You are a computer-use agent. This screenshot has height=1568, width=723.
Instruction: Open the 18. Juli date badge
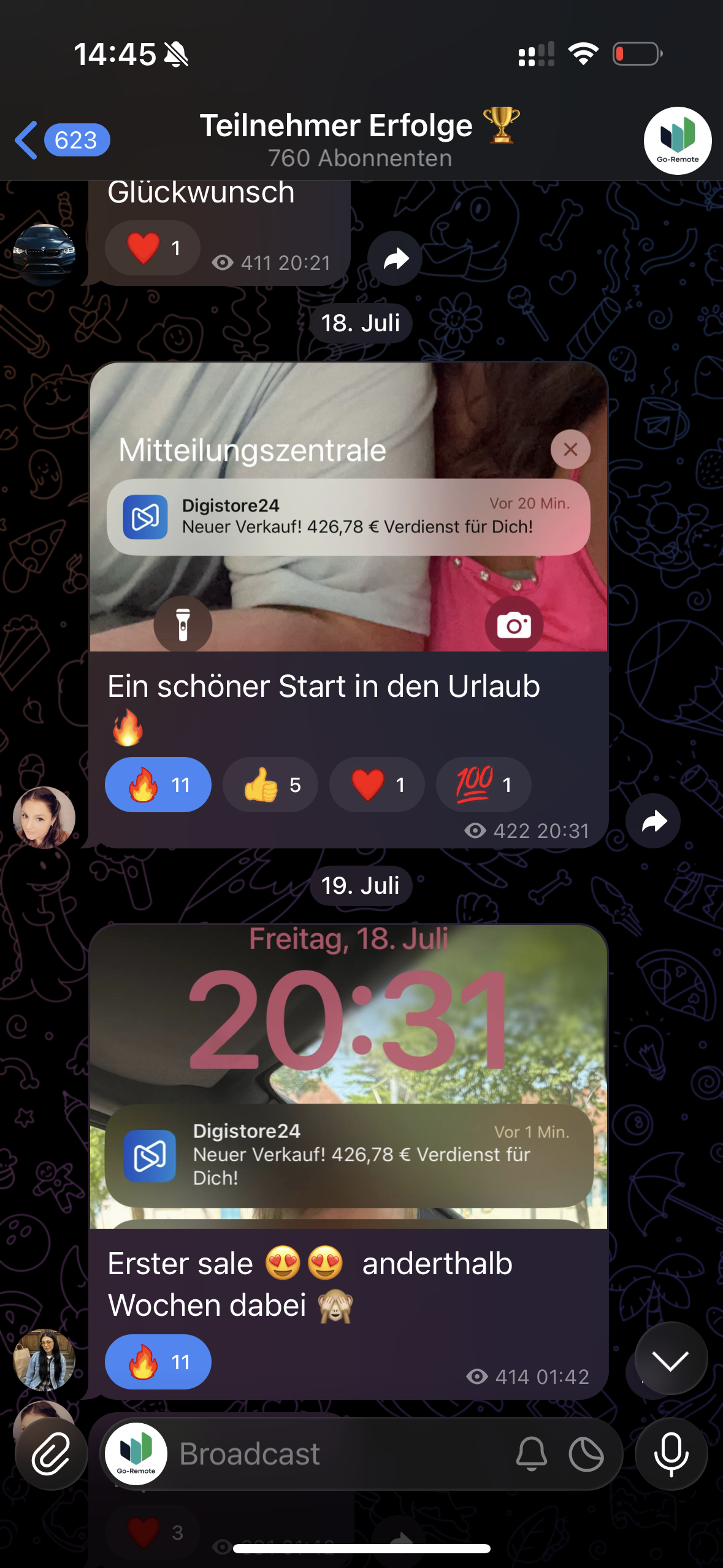pos(361,323)
